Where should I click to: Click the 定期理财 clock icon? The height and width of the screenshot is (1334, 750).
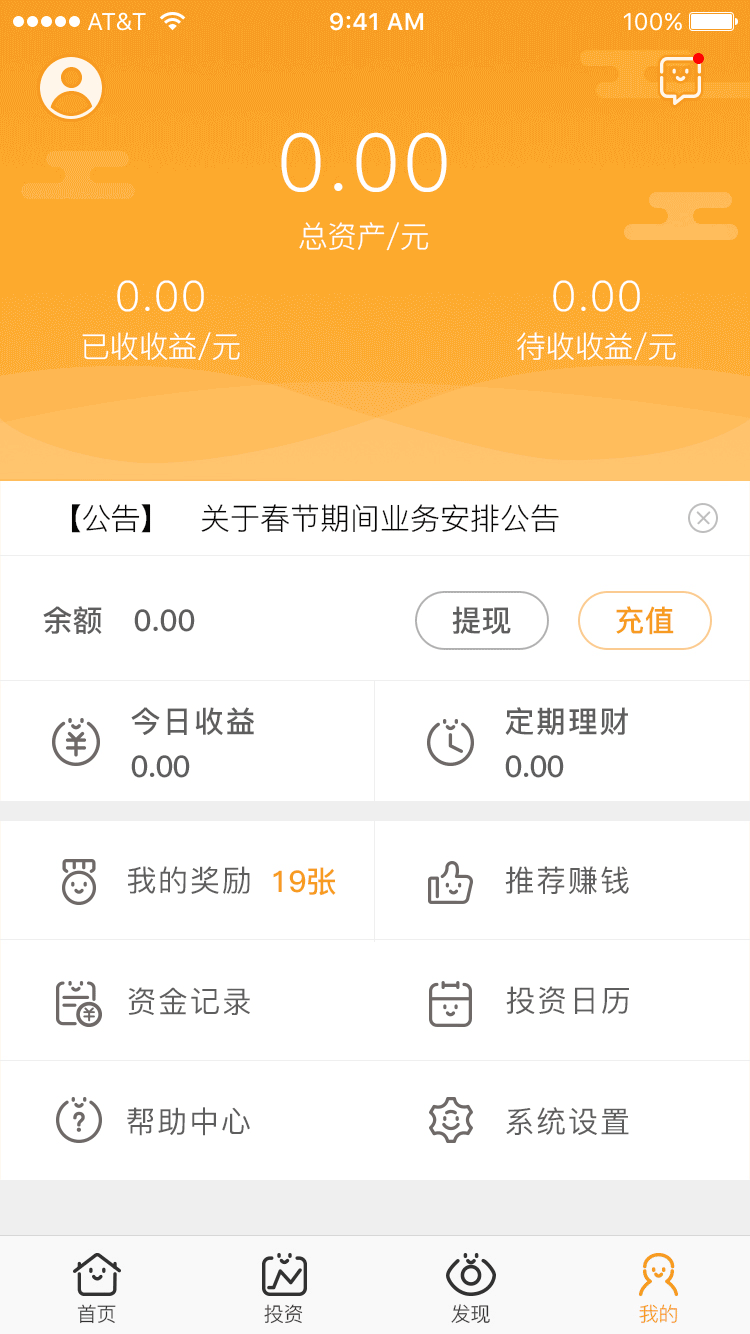450,742
